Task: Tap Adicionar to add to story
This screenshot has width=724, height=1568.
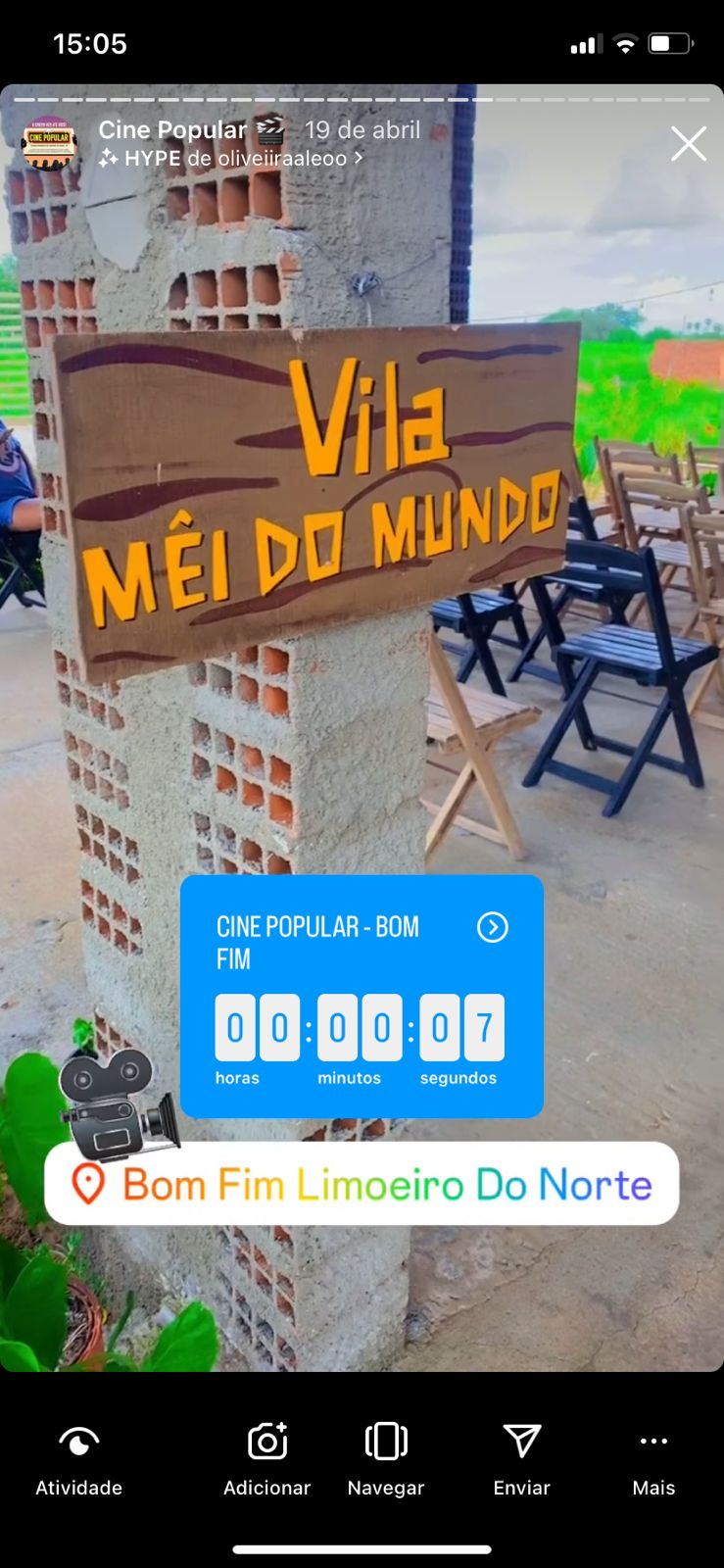Action: coord(266,1458)
